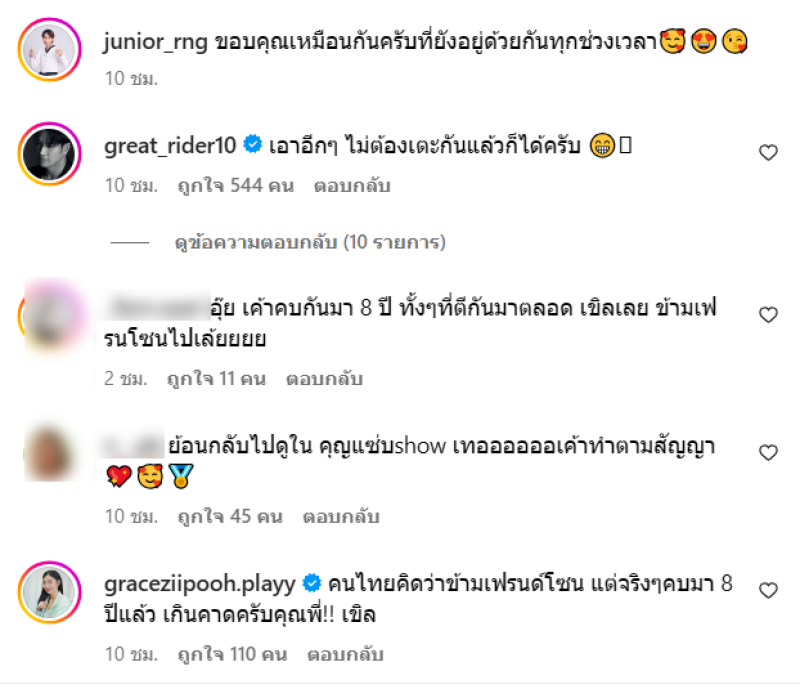
Task: Reply to the comment posted 2 ชม. ago
Action: click(325, 379)
